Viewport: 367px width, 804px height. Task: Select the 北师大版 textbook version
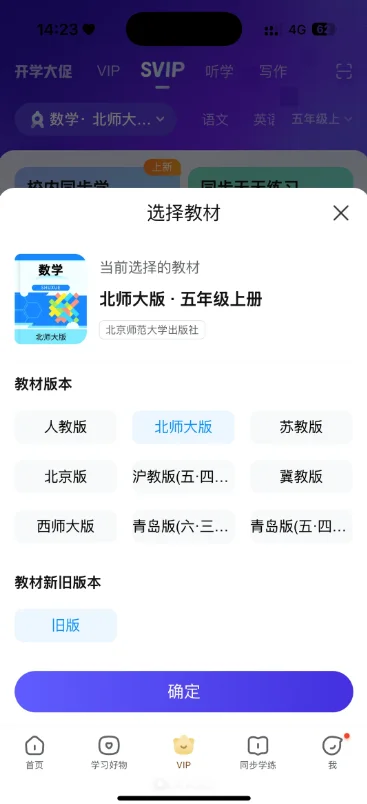pos(184,427)
